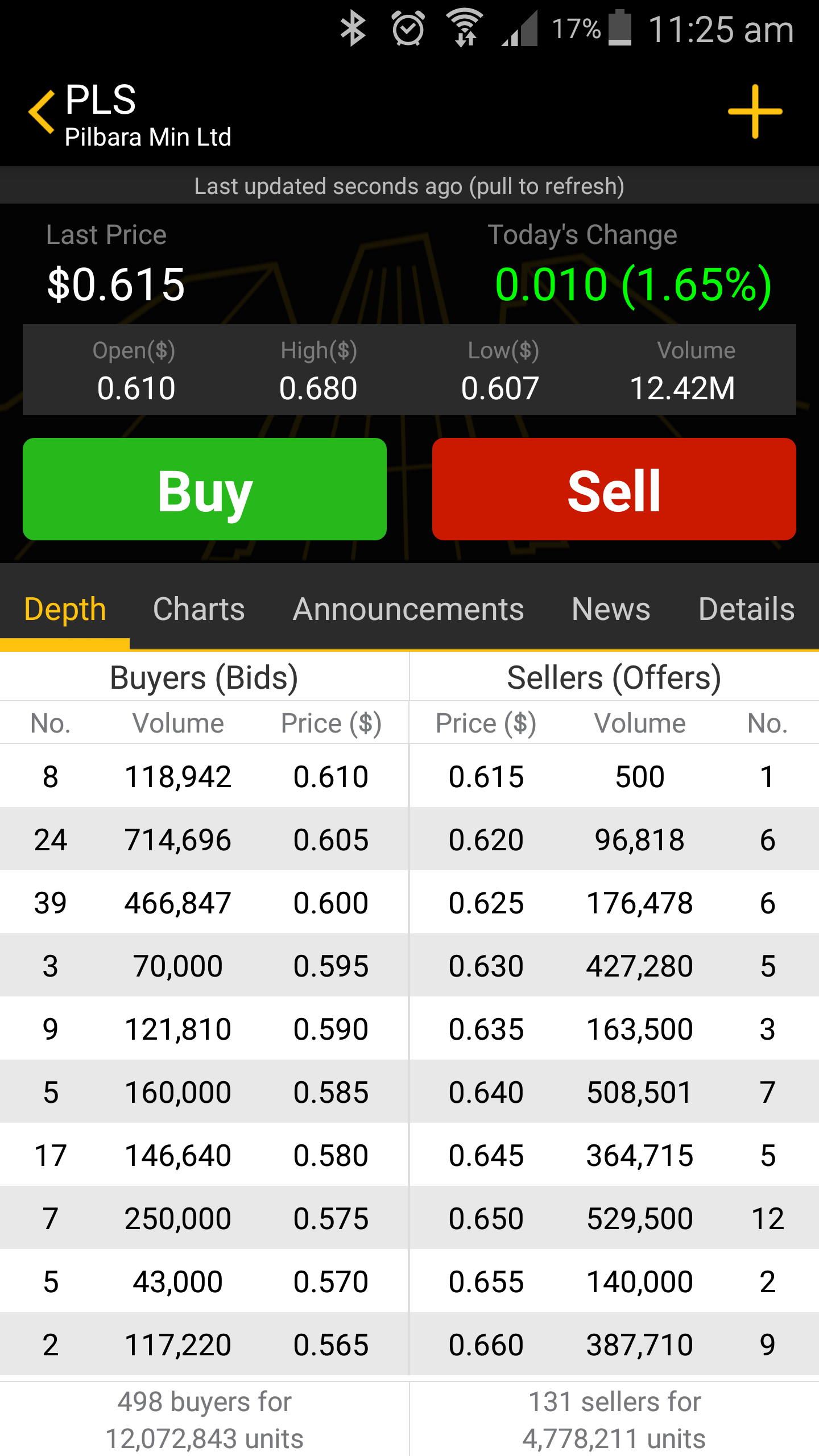
Task: Switch to the News tab
Action: tap(611, 610)
